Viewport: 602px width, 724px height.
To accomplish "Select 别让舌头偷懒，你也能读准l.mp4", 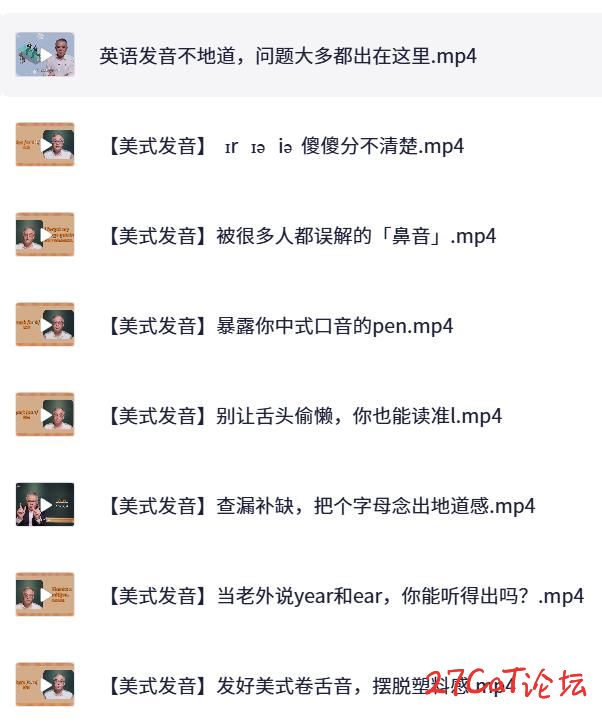I will [x=302, y=416].
